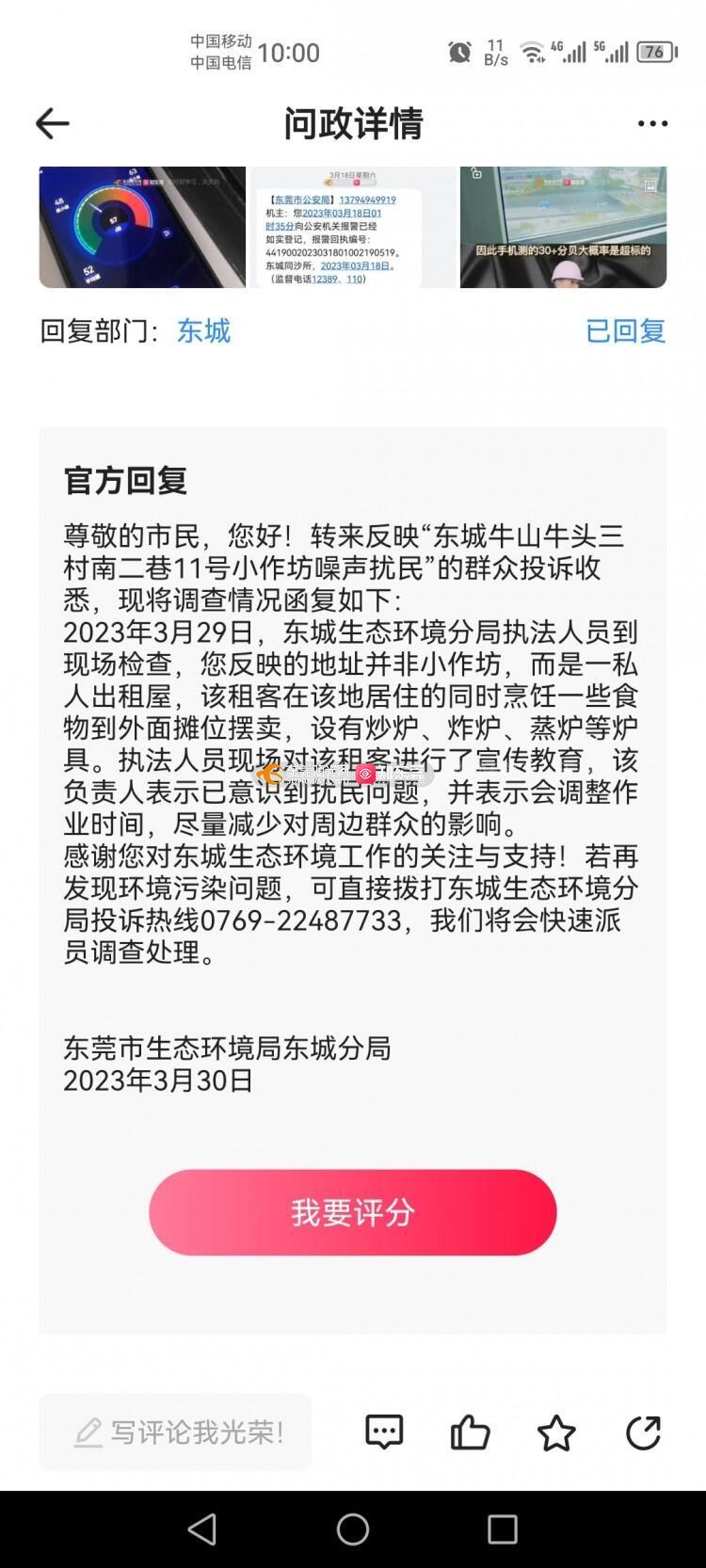Tap the 东城 department link
Image resolution: width=706 pixels, height=1568 pixels.
[203, 331]
